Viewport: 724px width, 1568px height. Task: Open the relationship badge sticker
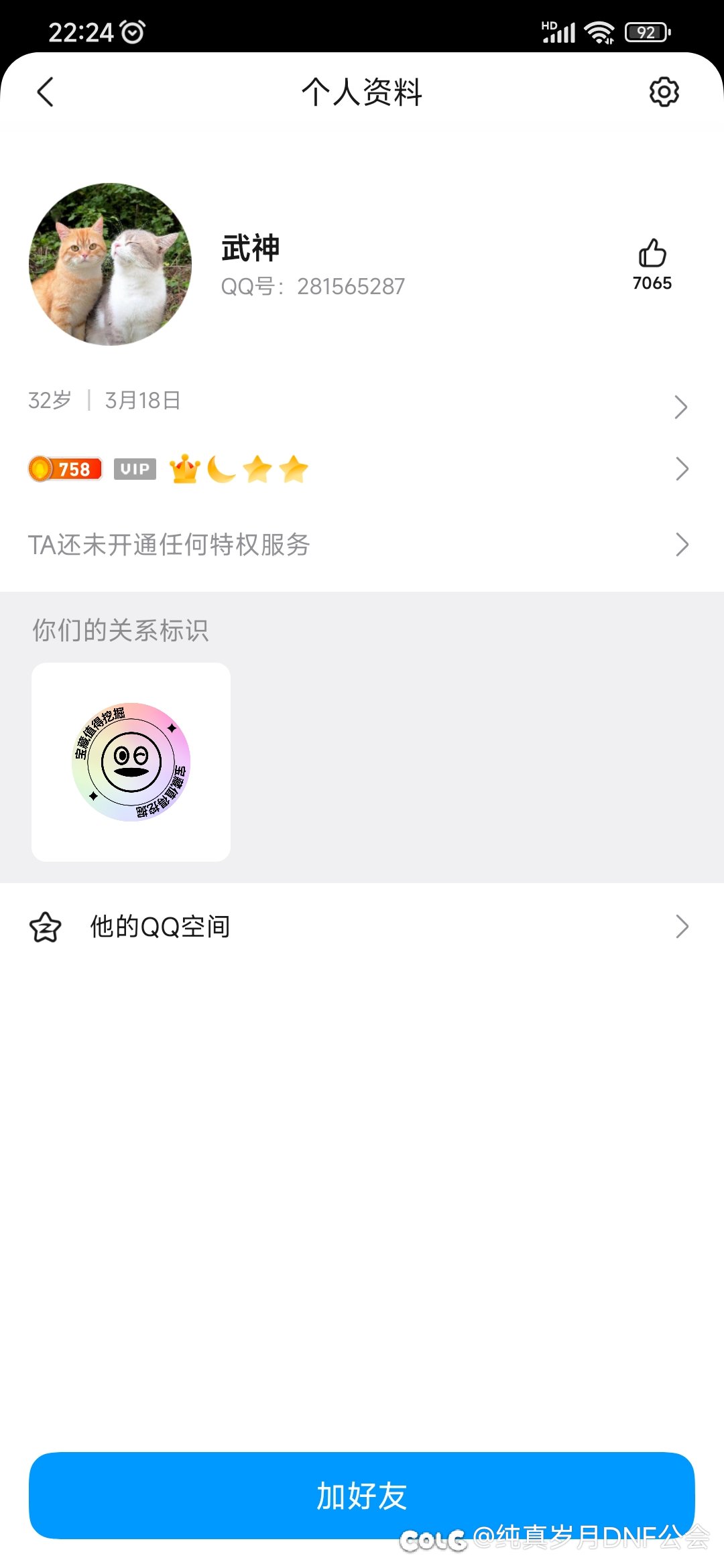[130, 761]
